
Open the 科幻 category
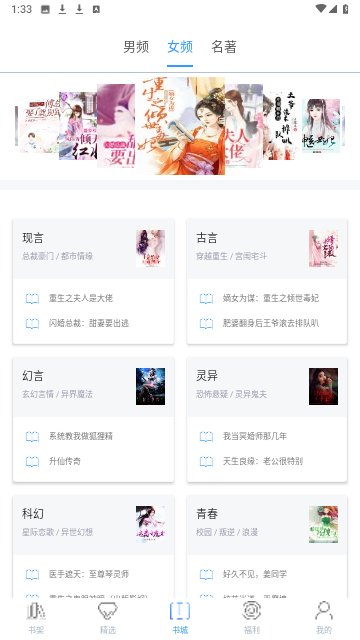click(93, 524)
